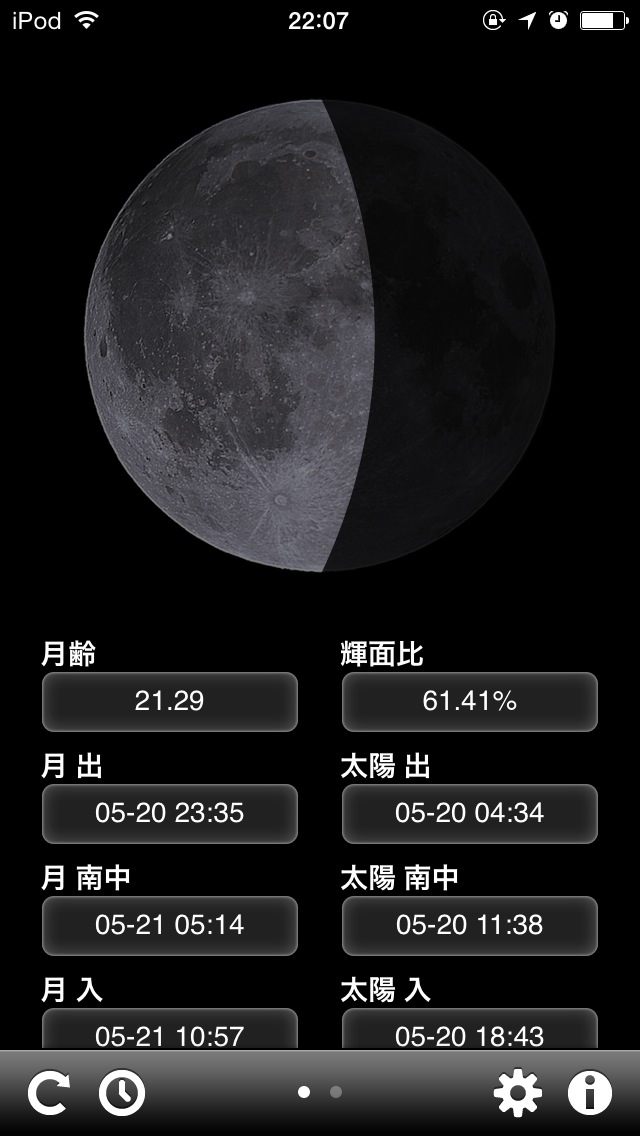
Task: Open the clock time picker
Action: (122, 1094)
